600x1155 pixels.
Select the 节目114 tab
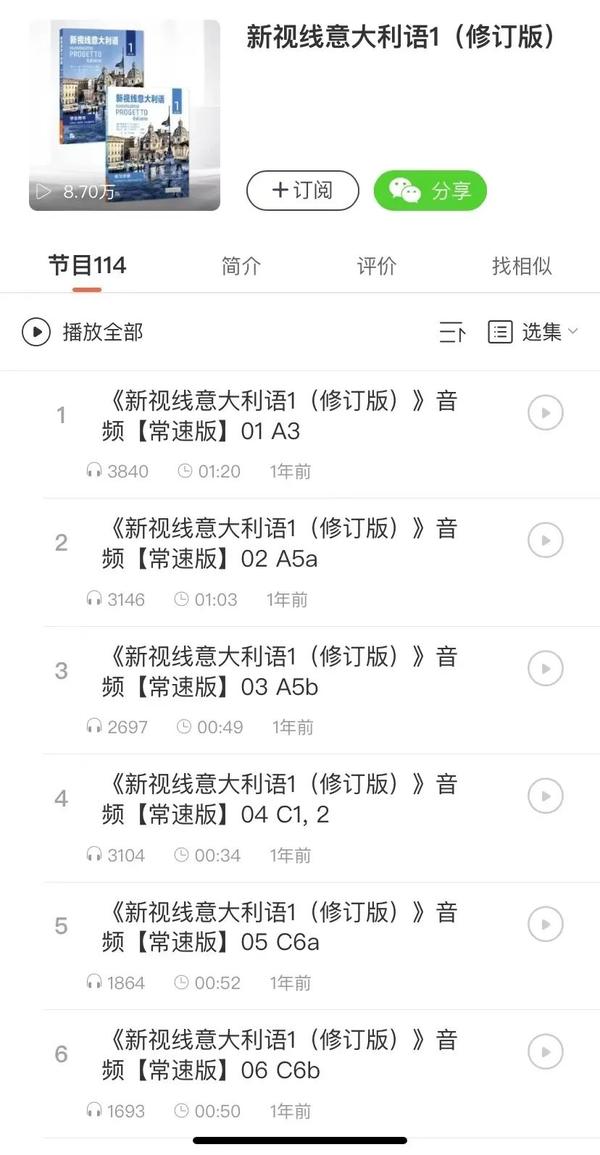click(87, 266)
